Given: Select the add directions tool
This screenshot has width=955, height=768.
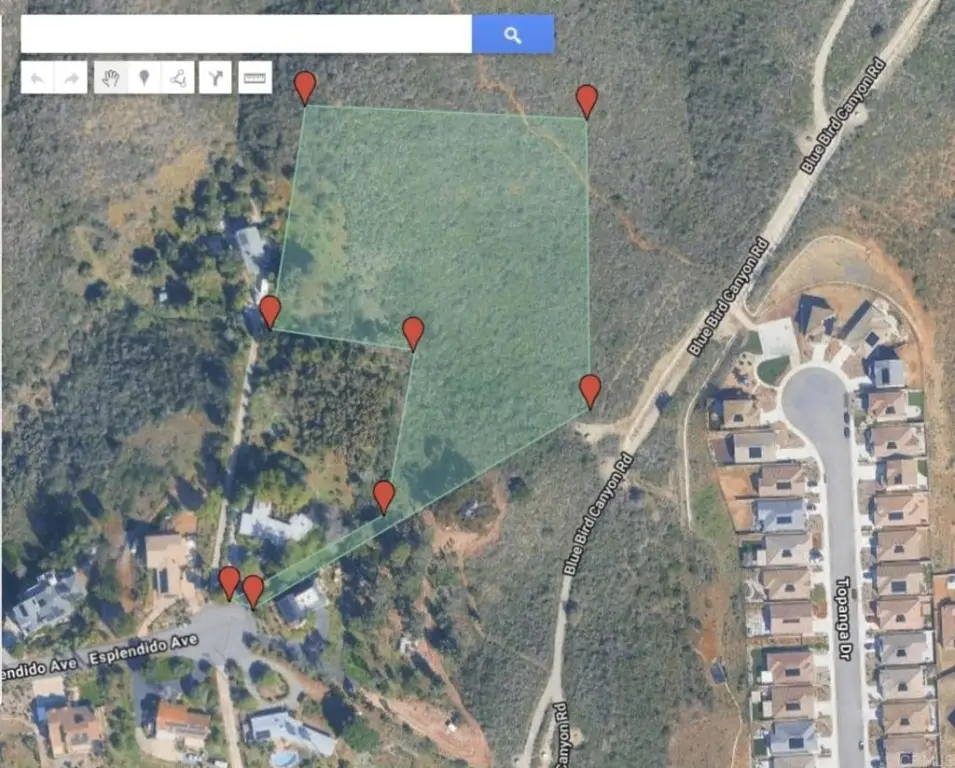Looking at the screenshot, I should point(215,78).
